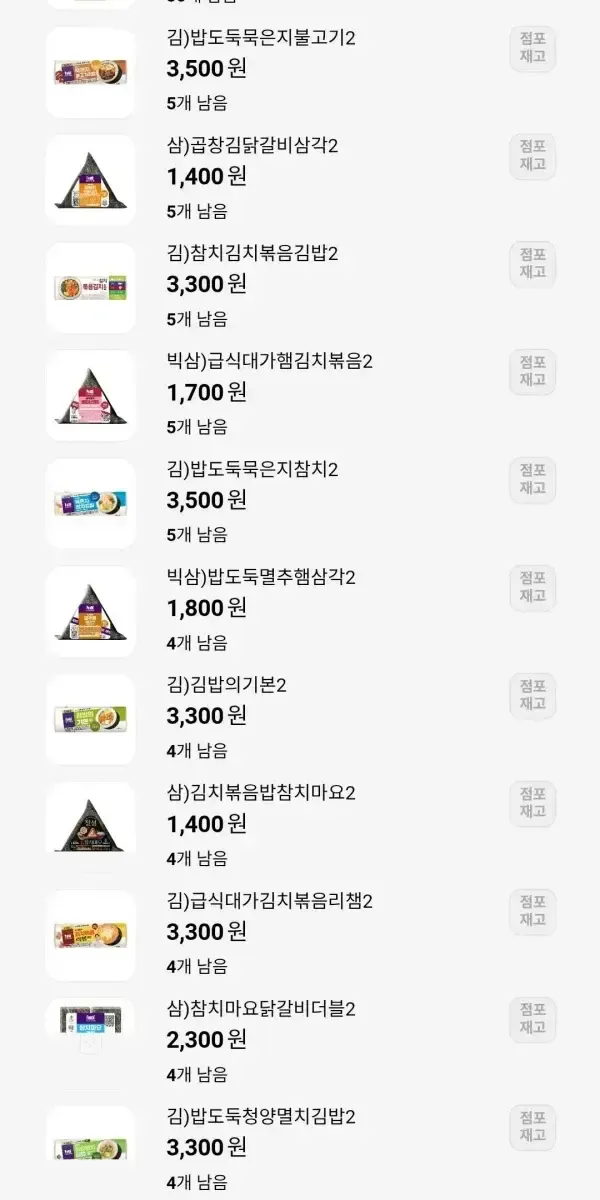The image size is (600, 1200).
Task: Tap store stock button for 김)밥도둑묵은지참치2
Action: pyautogui.click(x=532, y=481)
